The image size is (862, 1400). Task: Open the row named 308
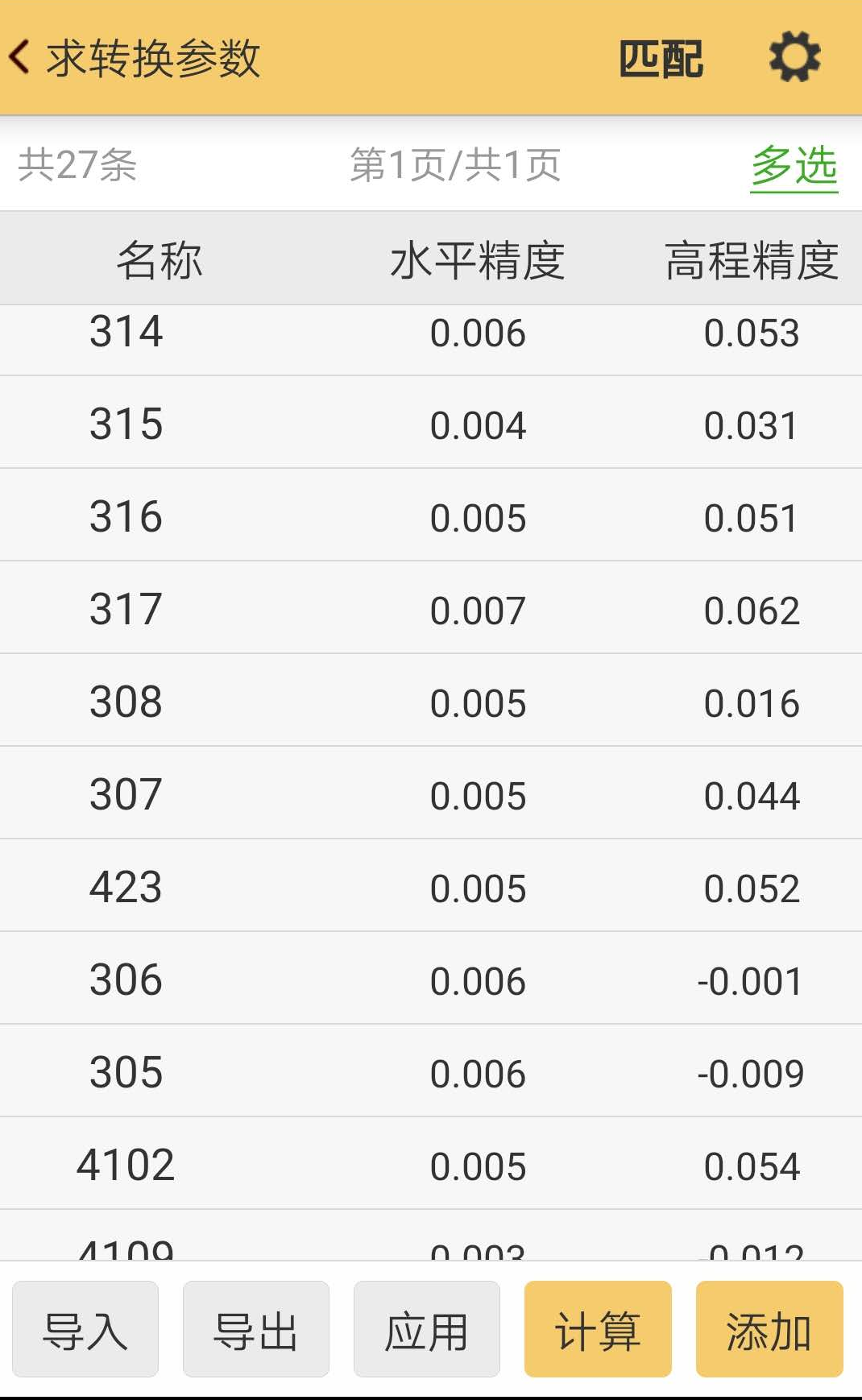tap(431, 700)
